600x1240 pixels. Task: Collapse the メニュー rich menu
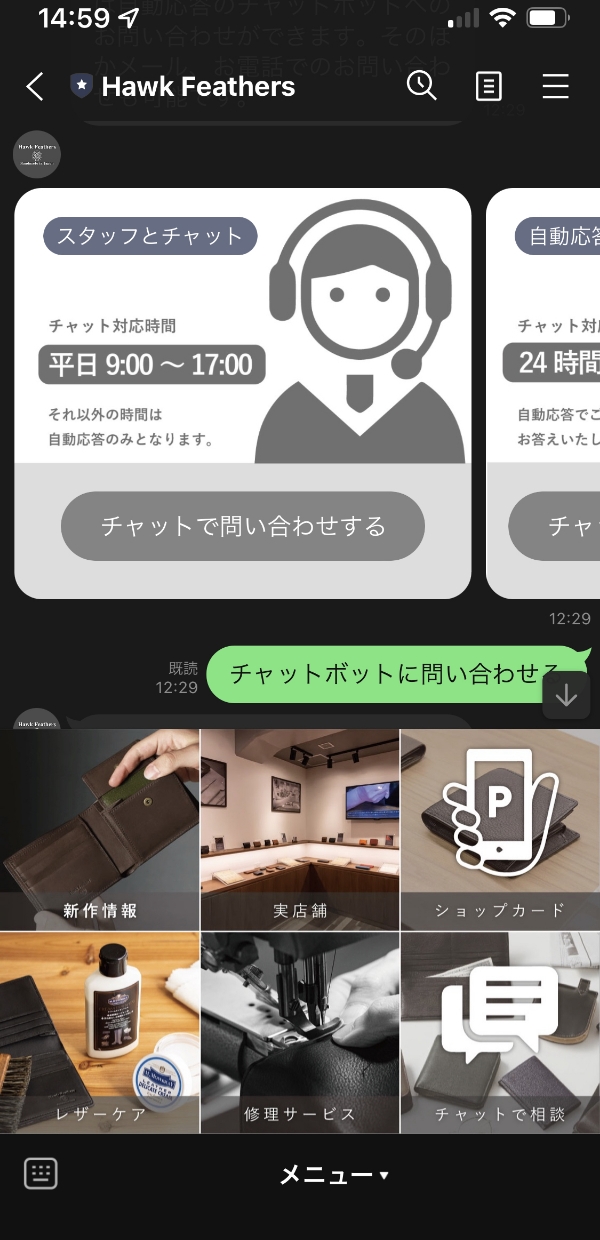(x=333, y=1175)
